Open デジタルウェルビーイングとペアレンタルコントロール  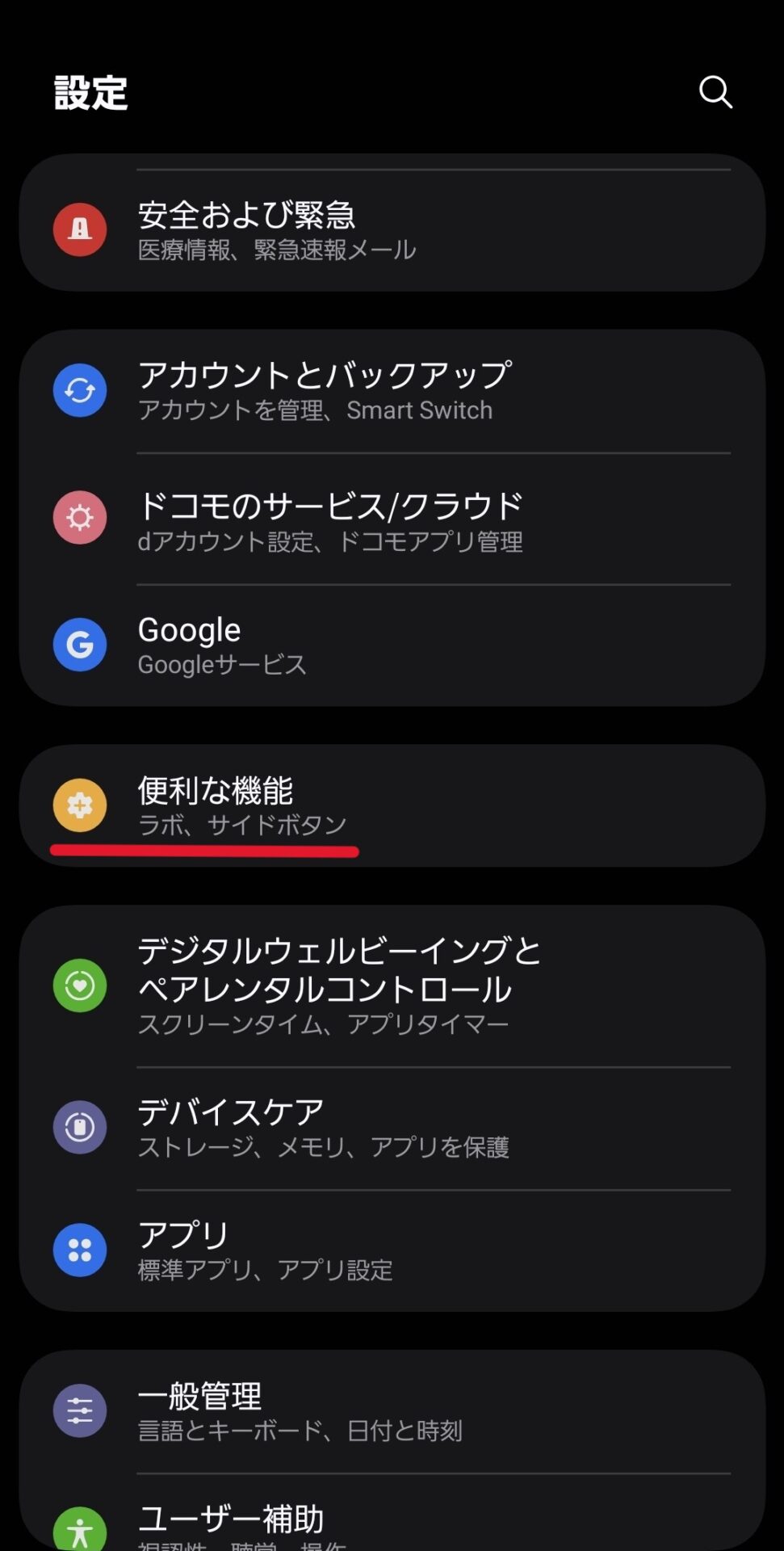(x=392, y=986)
